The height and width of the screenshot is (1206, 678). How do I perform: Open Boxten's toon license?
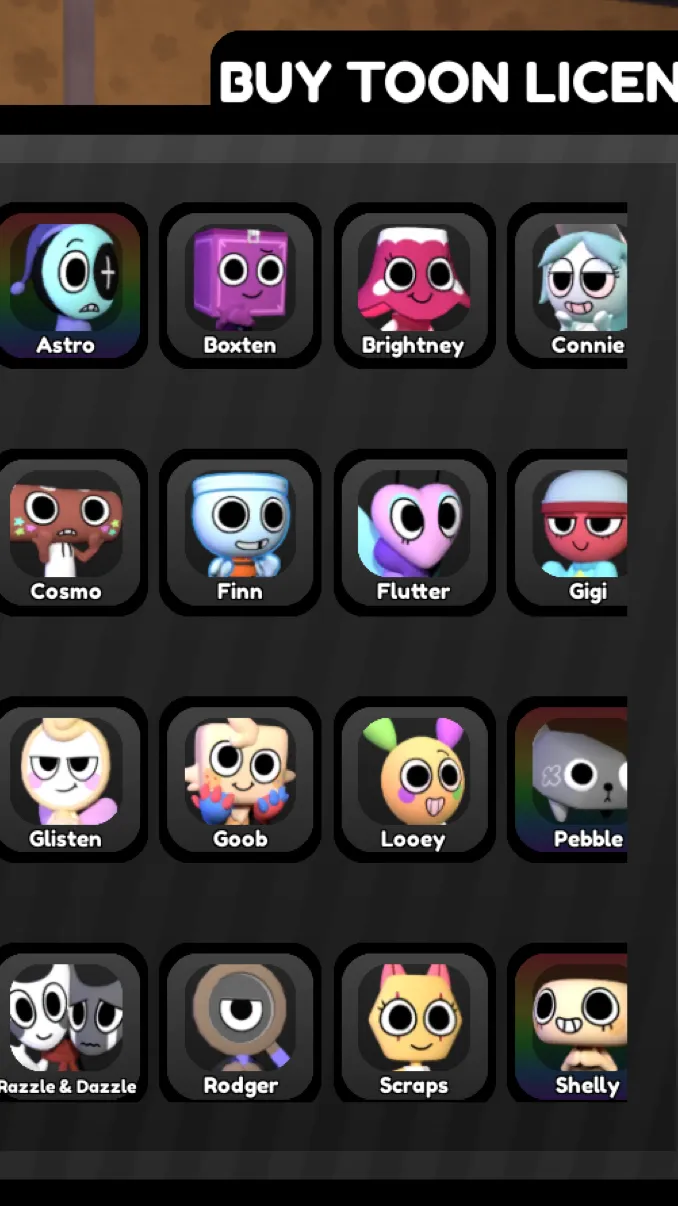coord(240,285)
